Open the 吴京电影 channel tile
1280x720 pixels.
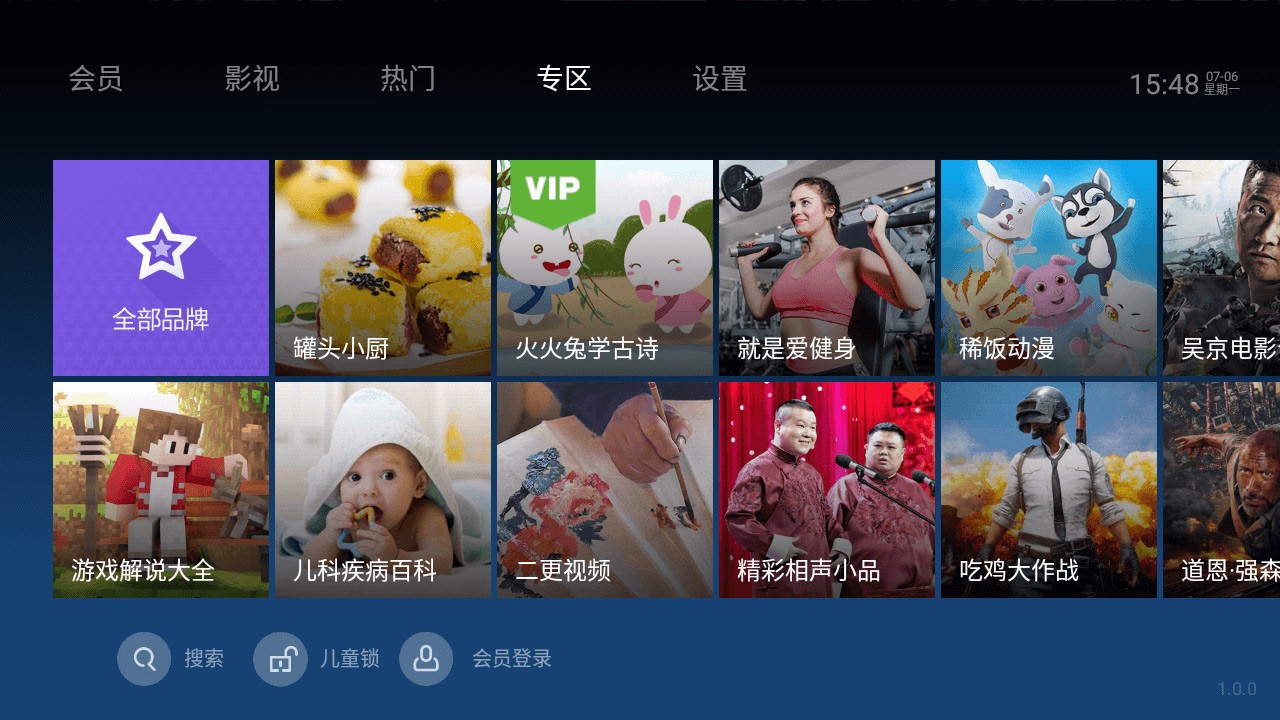point(1222,268)
